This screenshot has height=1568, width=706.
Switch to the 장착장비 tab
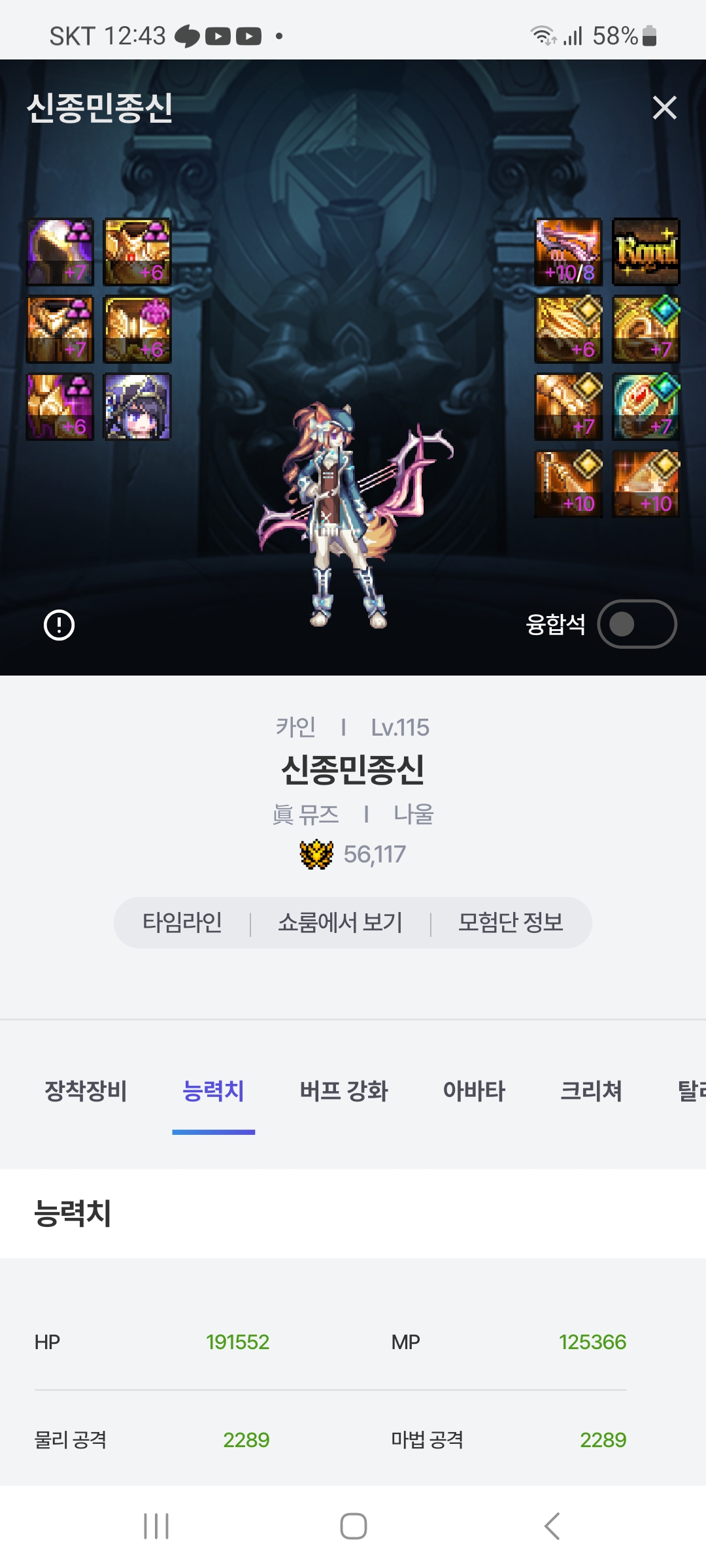coord(86,1090)
